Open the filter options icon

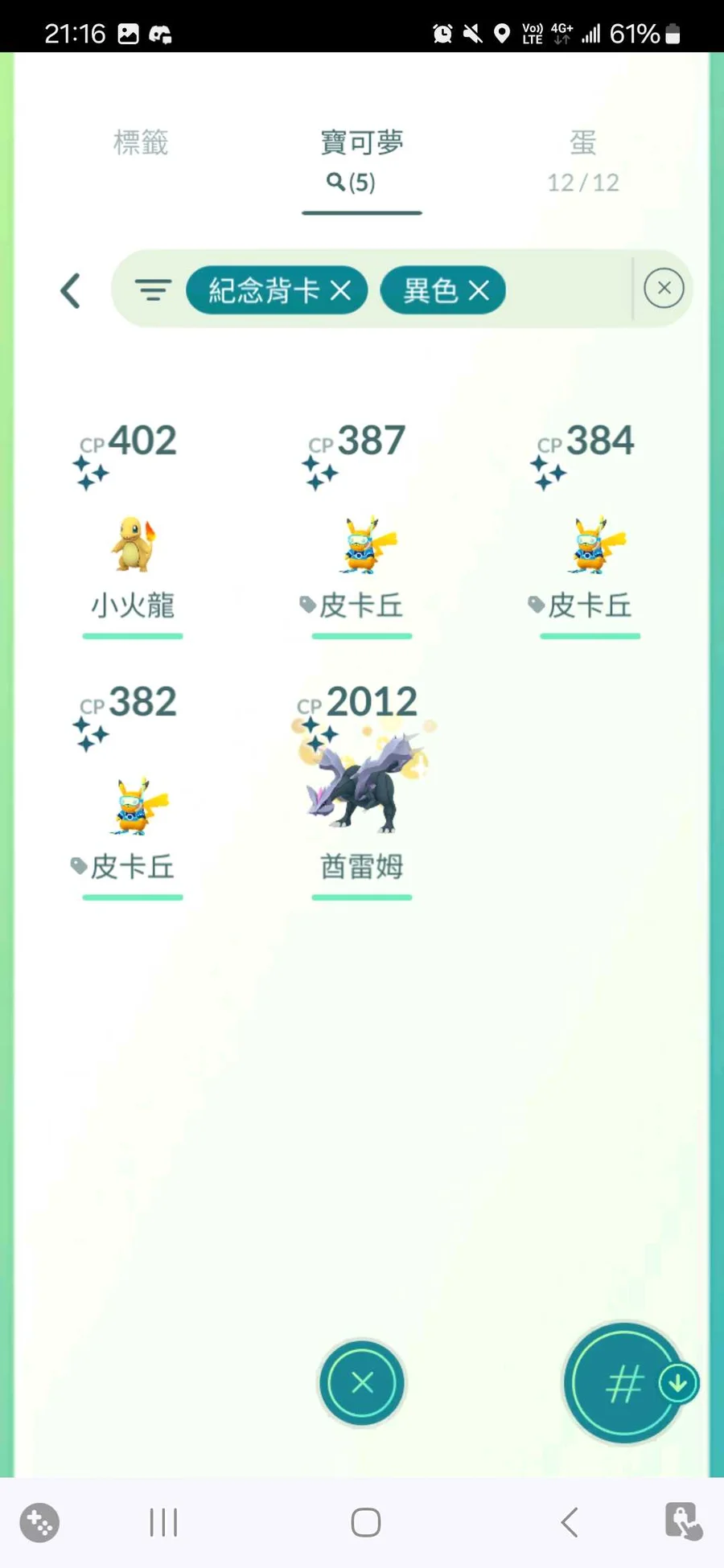153,289
